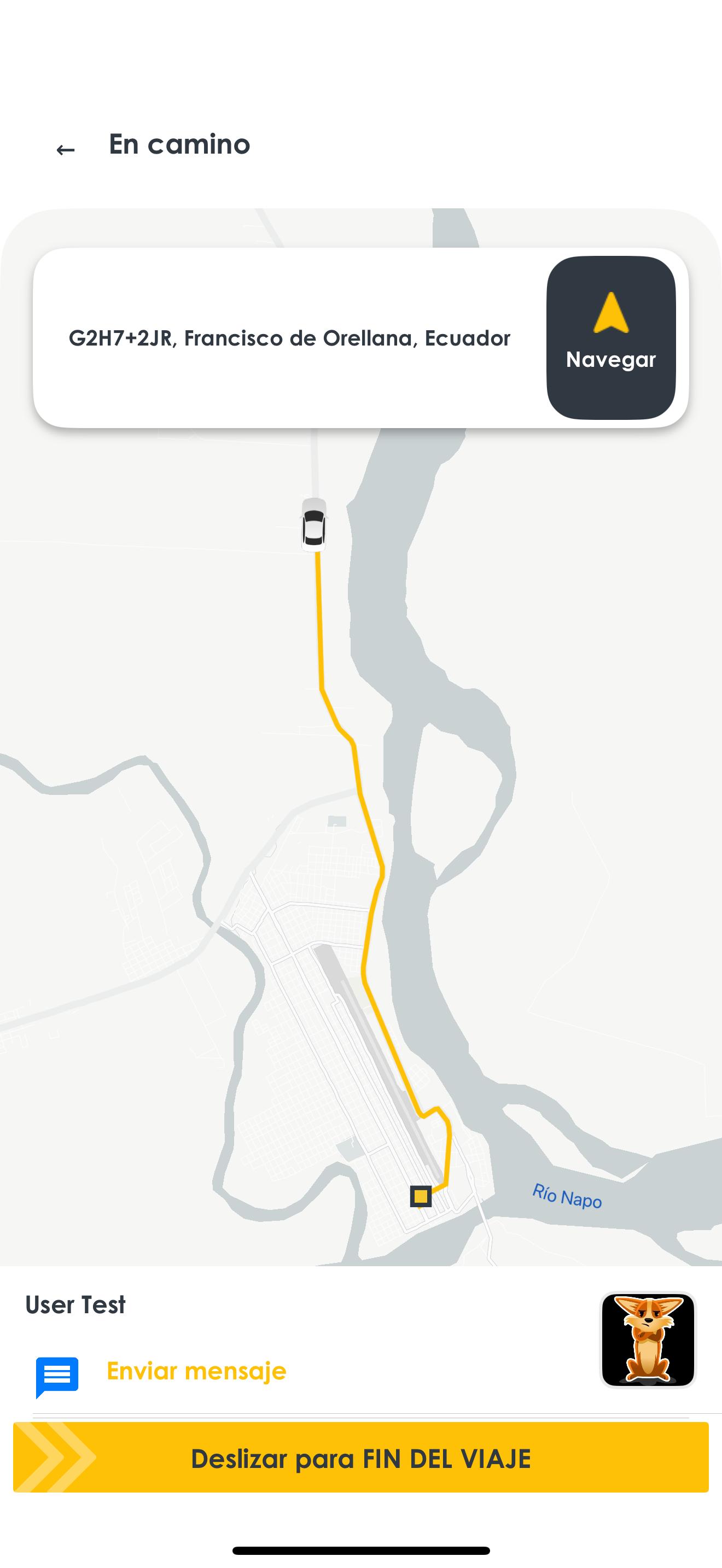Tap the passenger avatar photo
722x1568 pixels.
[x=648, y=1339]
